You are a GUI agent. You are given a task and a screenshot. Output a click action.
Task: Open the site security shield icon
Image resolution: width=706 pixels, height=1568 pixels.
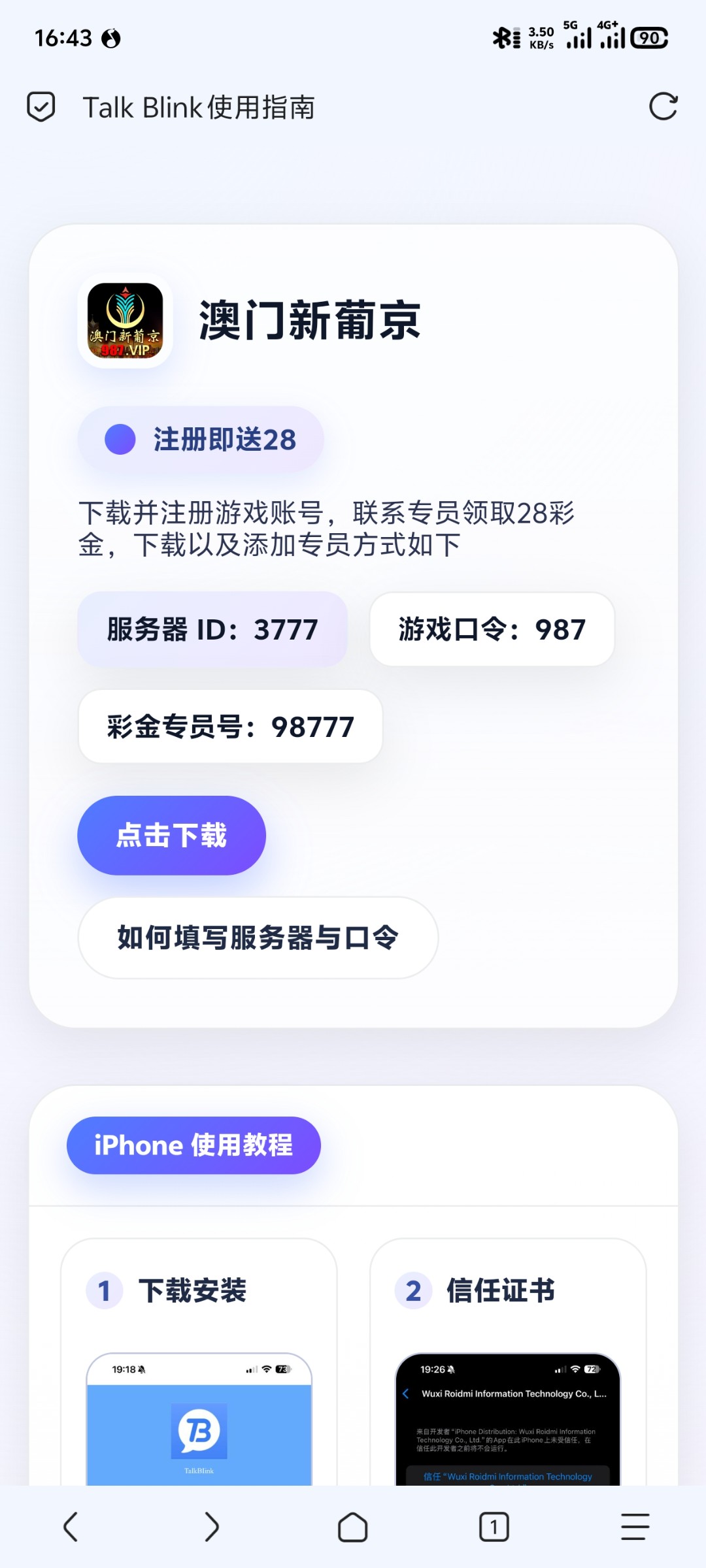(41, 106)
